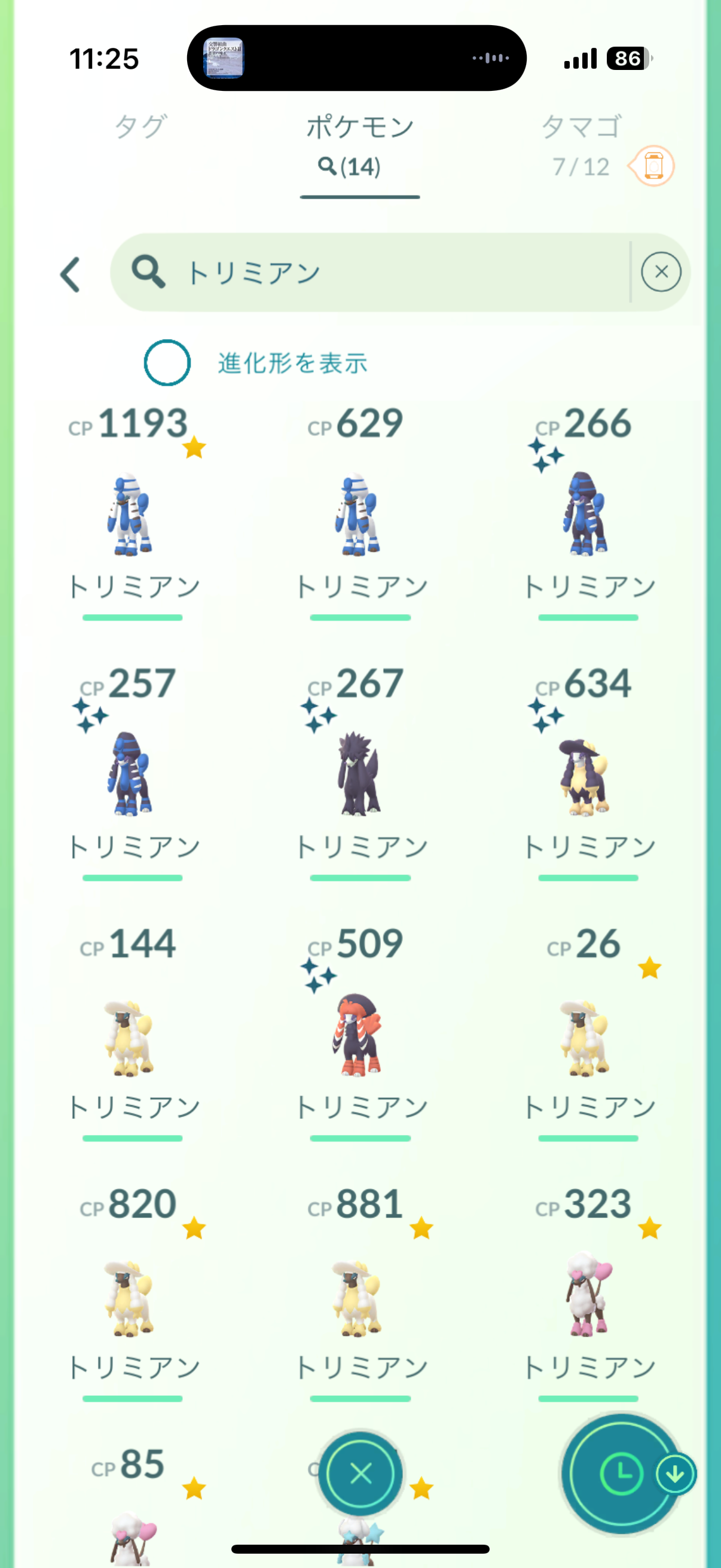Clear the トリミアン search text
Screen dimensions: 721x1568
(x=661, y=272)
